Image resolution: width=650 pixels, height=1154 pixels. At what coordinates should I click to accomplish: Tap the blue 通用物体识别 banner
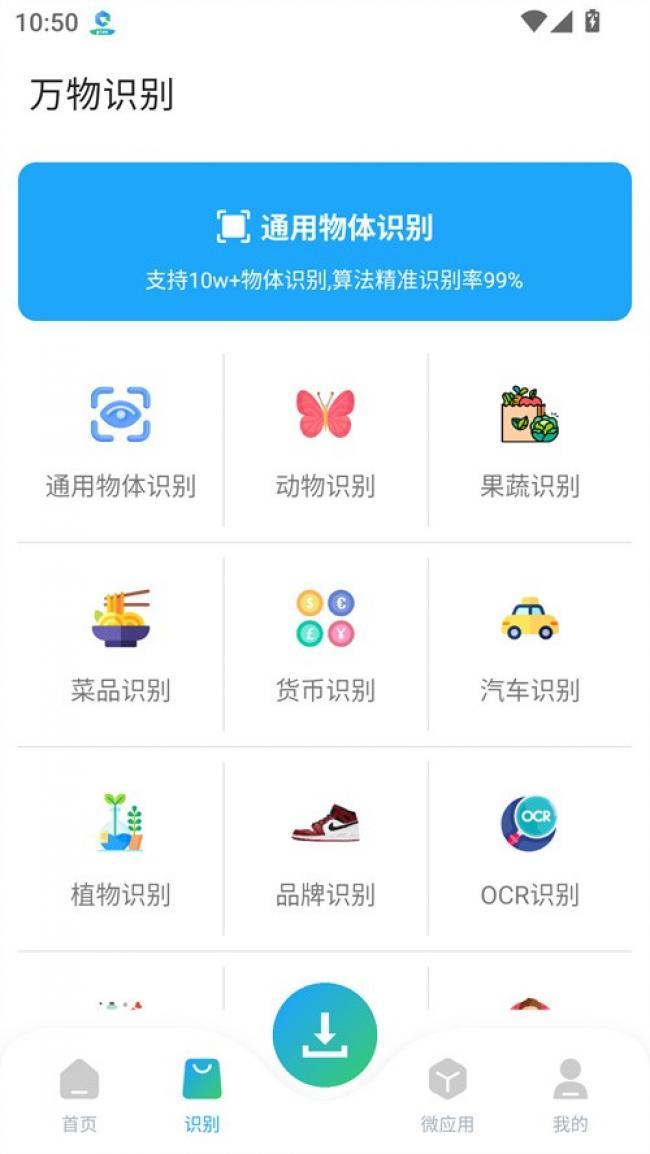(325, 241)
